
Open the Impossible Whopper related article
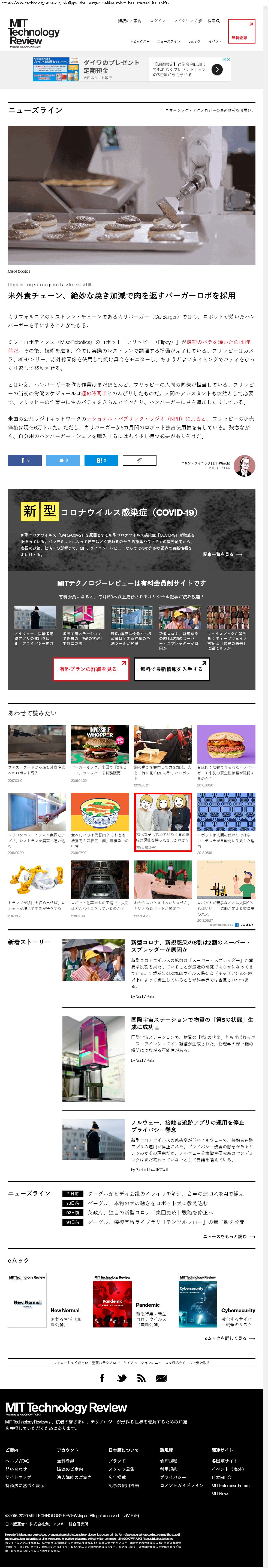point(100,743)
